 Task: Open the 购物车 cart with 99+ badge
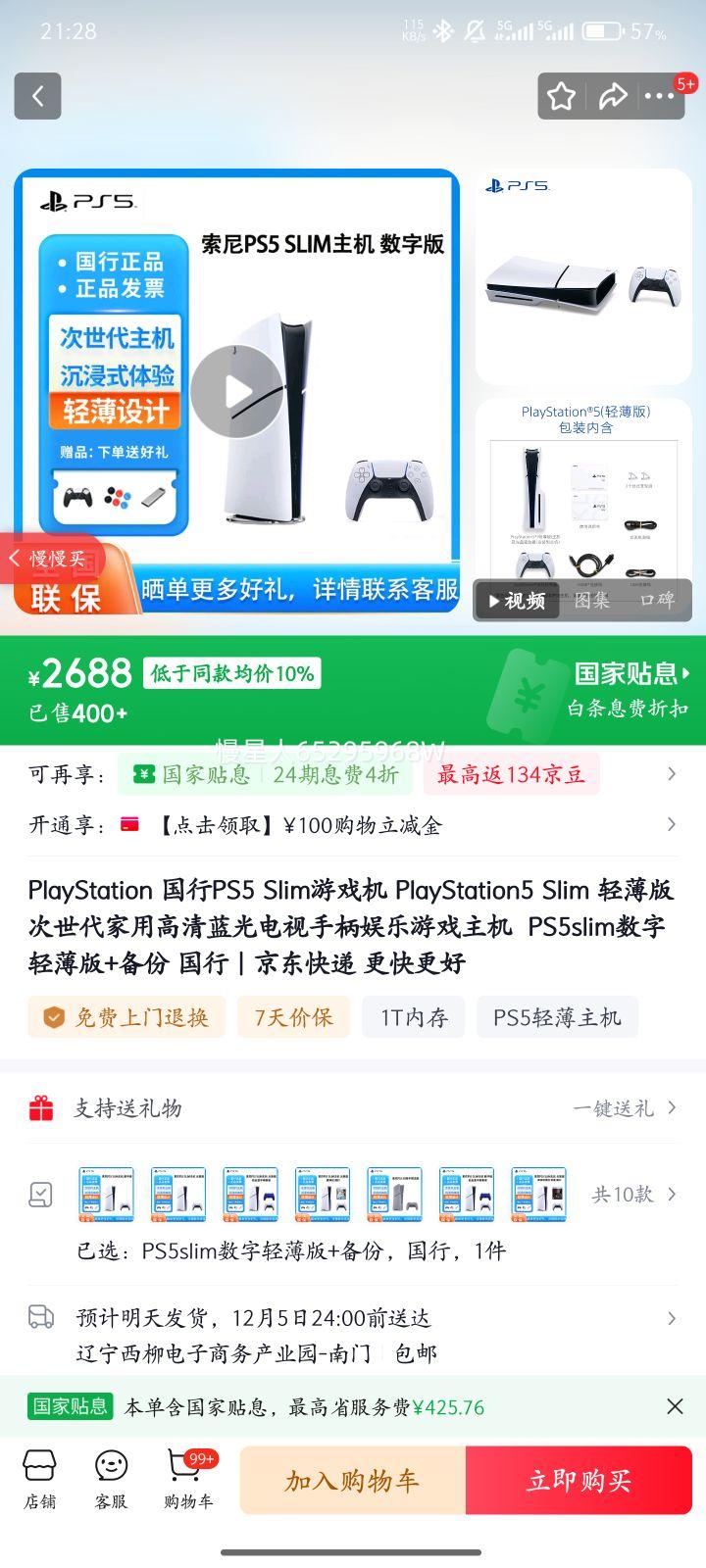click(x=187, y=1480)
